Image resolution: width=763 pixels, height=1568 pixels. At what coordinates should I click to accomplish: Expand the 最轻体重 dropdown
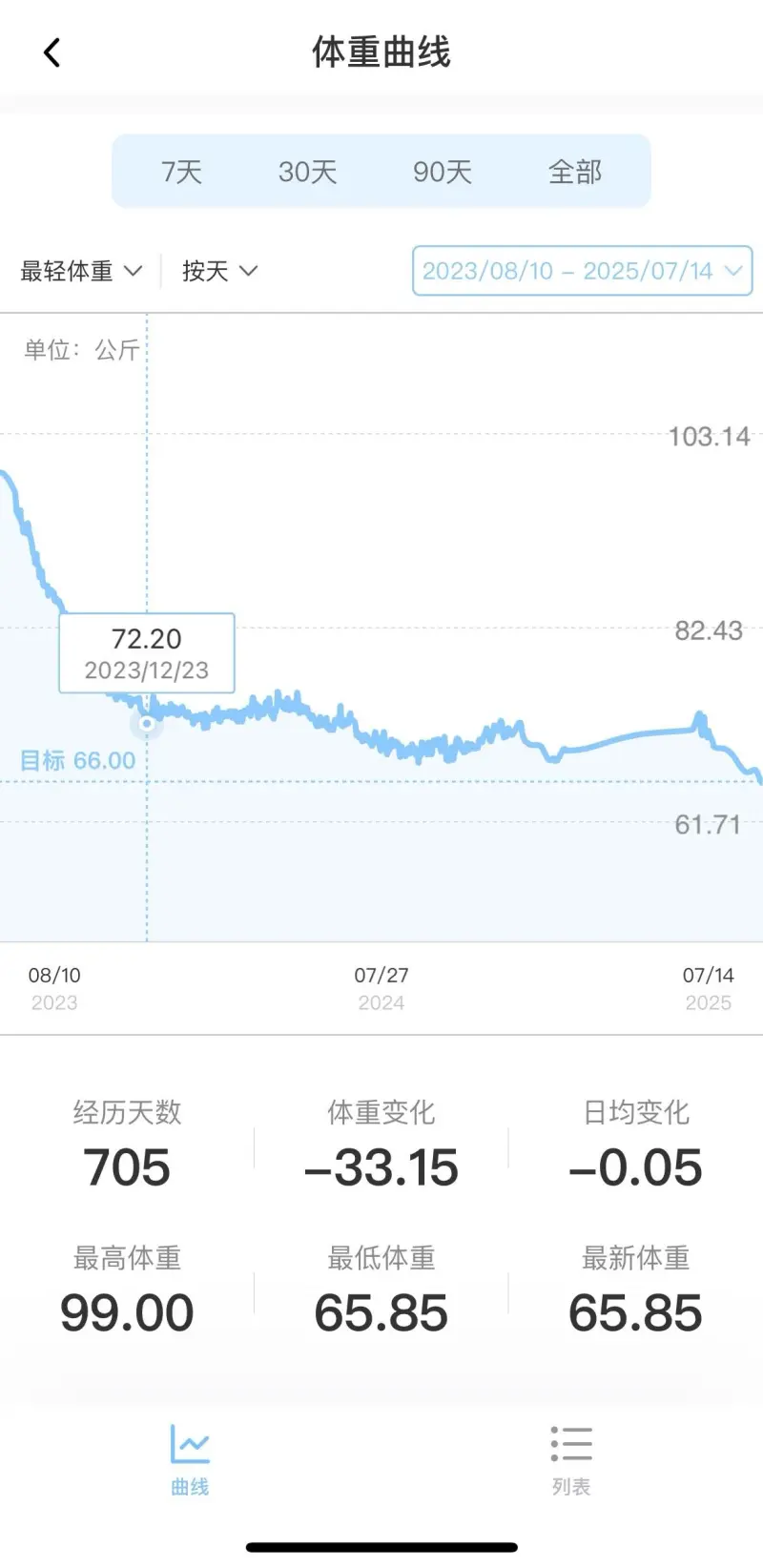81,271
